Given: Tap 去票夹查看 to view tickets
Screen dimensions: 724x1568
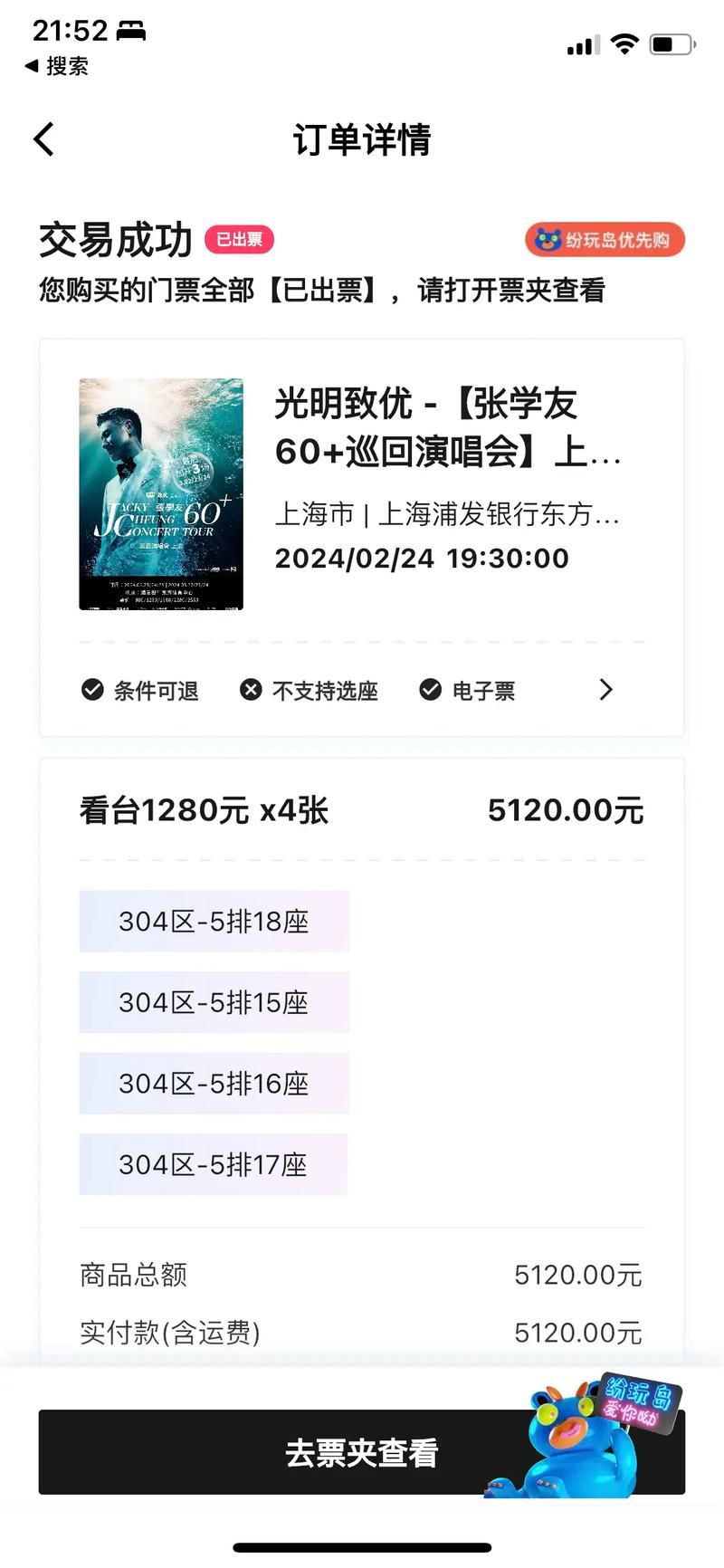Looking at the screenshot, I should [361, 1453].
